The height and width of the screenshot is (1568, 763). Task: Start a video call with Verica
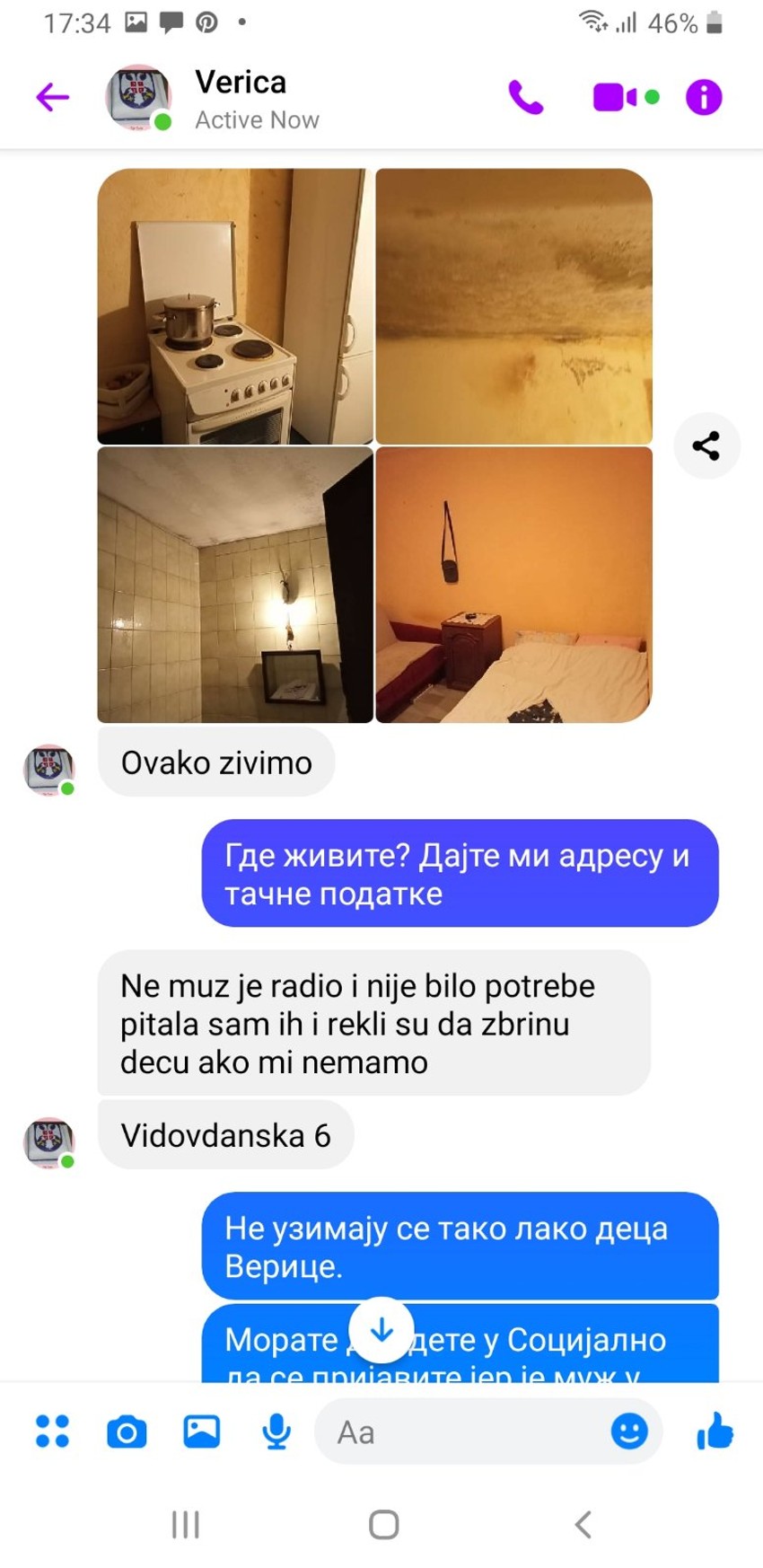[x=615, y=97]
